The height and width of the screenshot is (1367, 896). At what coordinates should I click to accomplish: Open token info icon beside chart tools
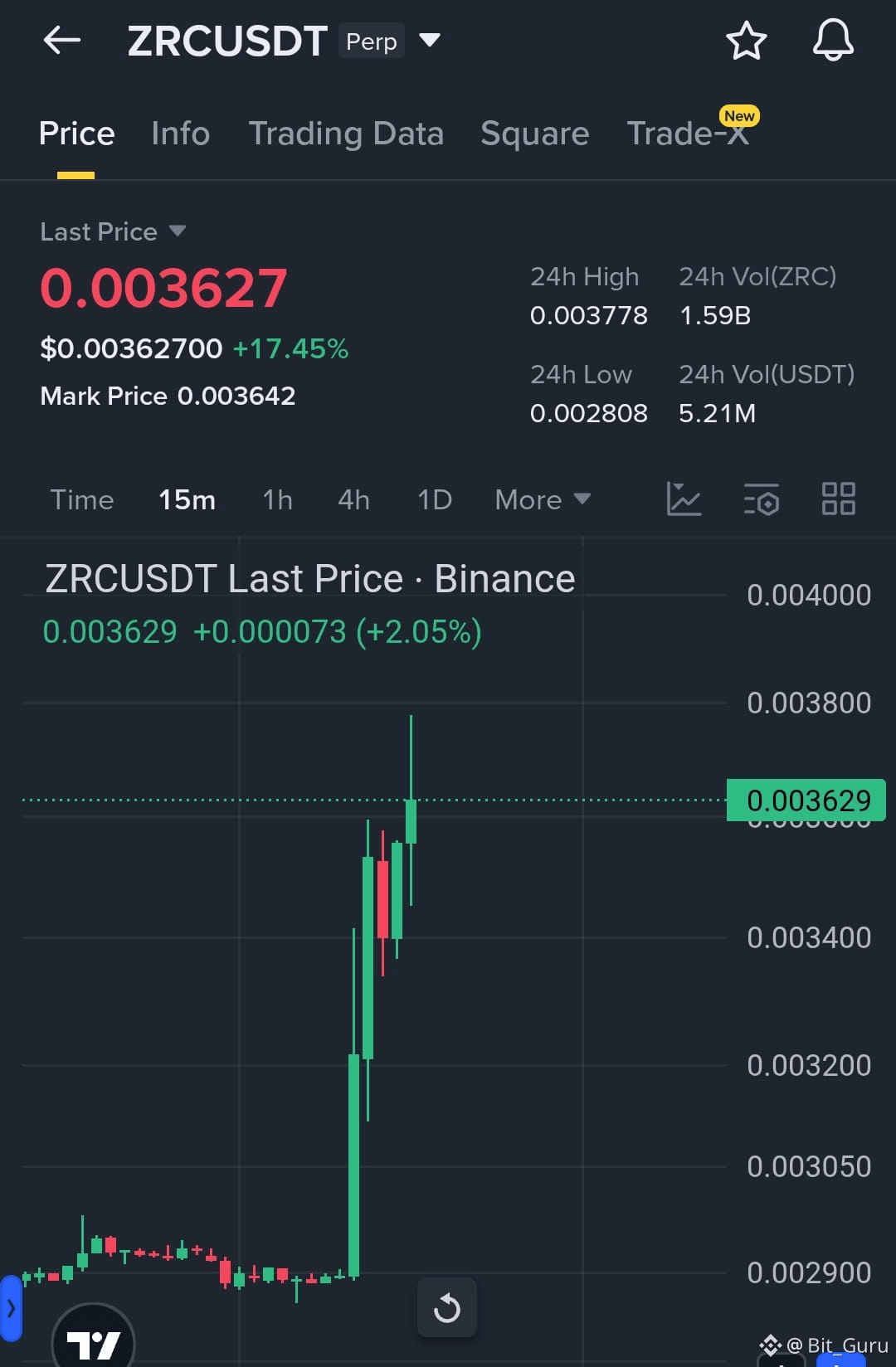(x=762, y=499)
